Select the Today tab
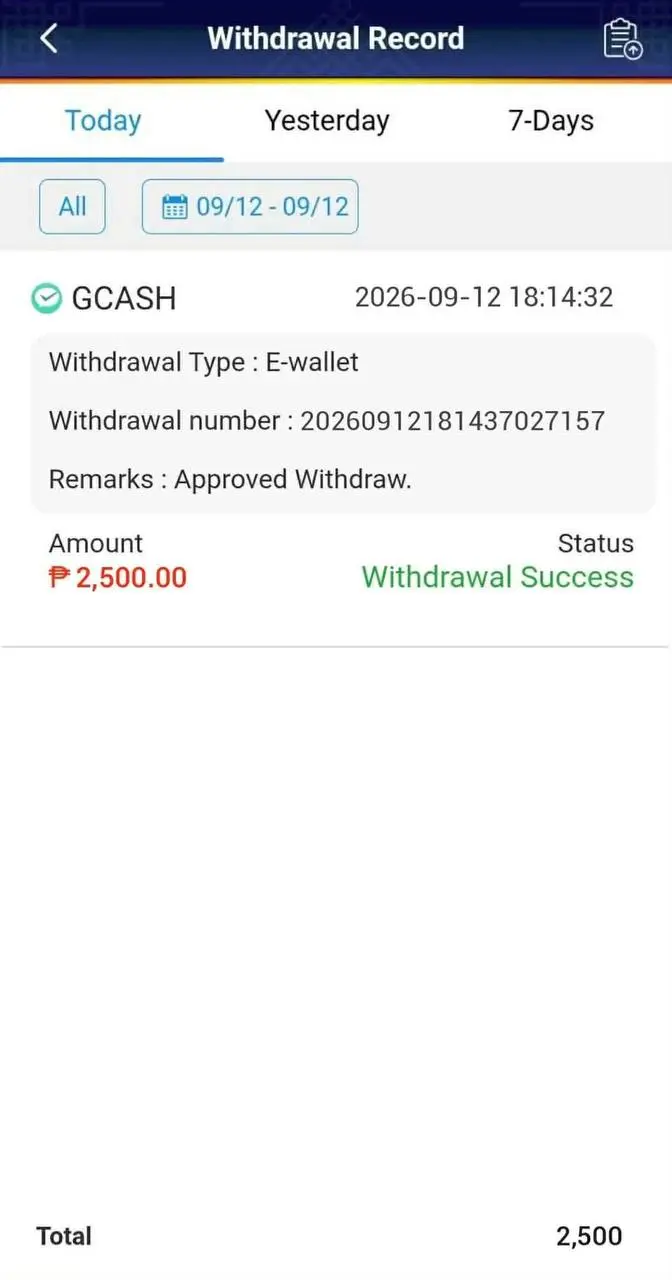Image resolution: width=672 pixels, height=1280 pixels. coord(103,121)
